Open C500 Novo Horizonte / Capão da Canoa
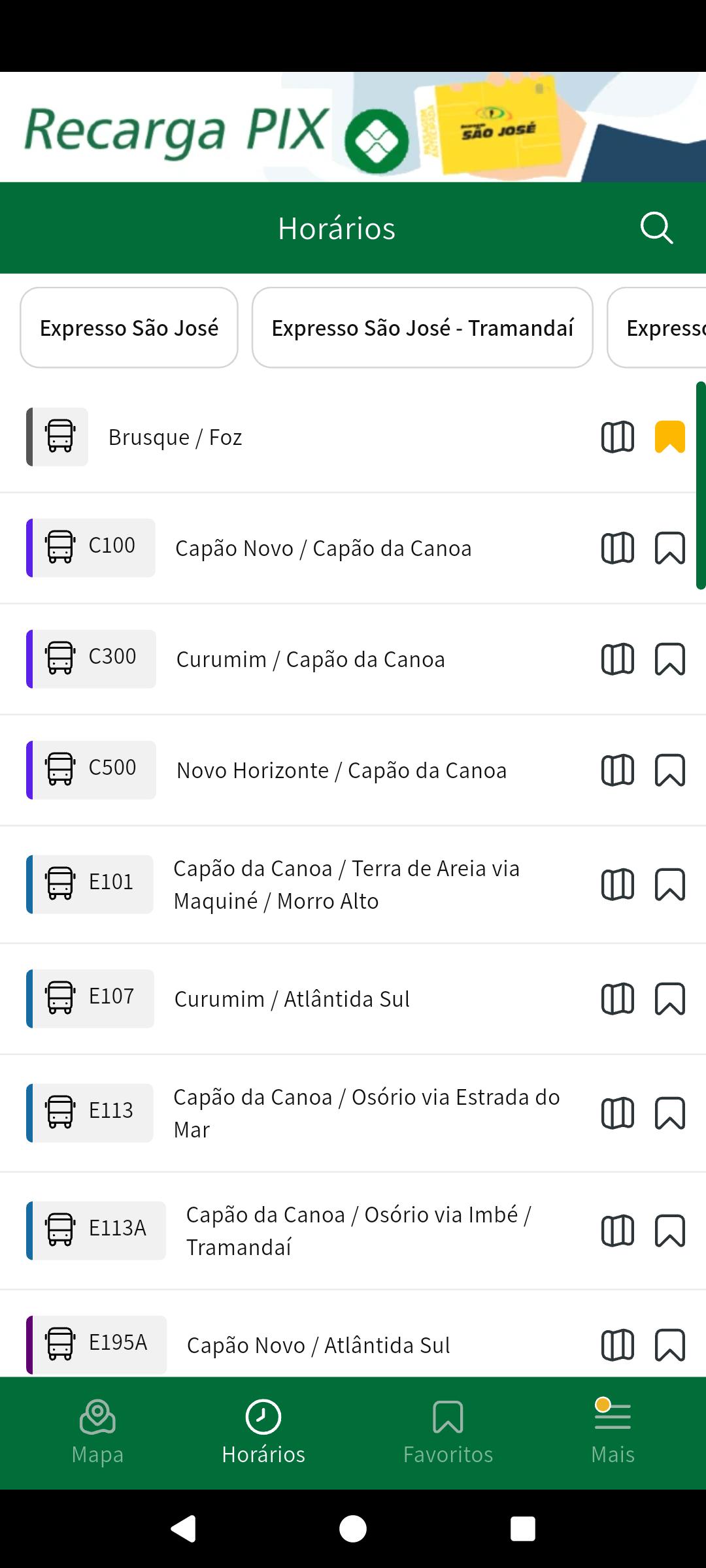 coord(341,770)
